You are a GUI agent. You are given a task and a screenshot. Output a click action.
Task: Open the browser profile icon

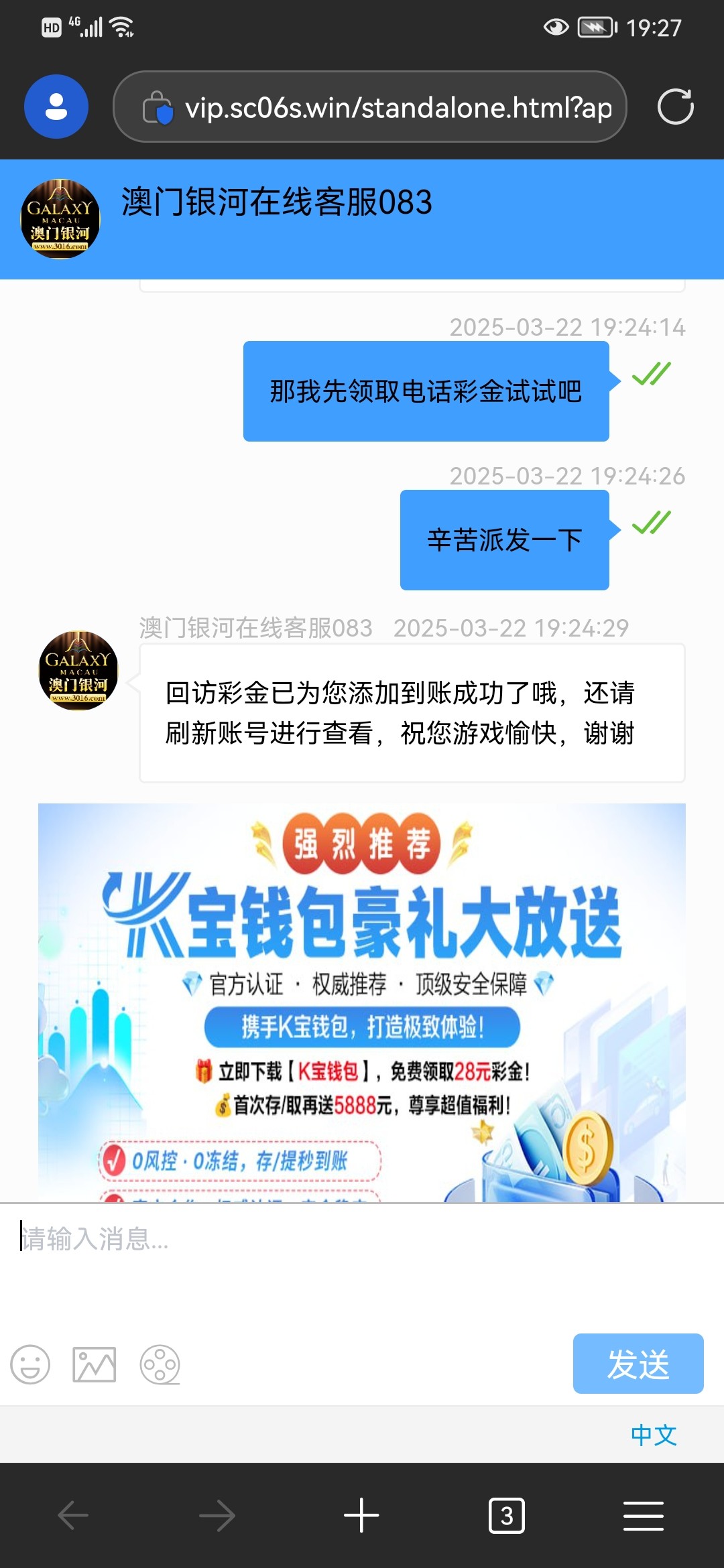point(56,107)
